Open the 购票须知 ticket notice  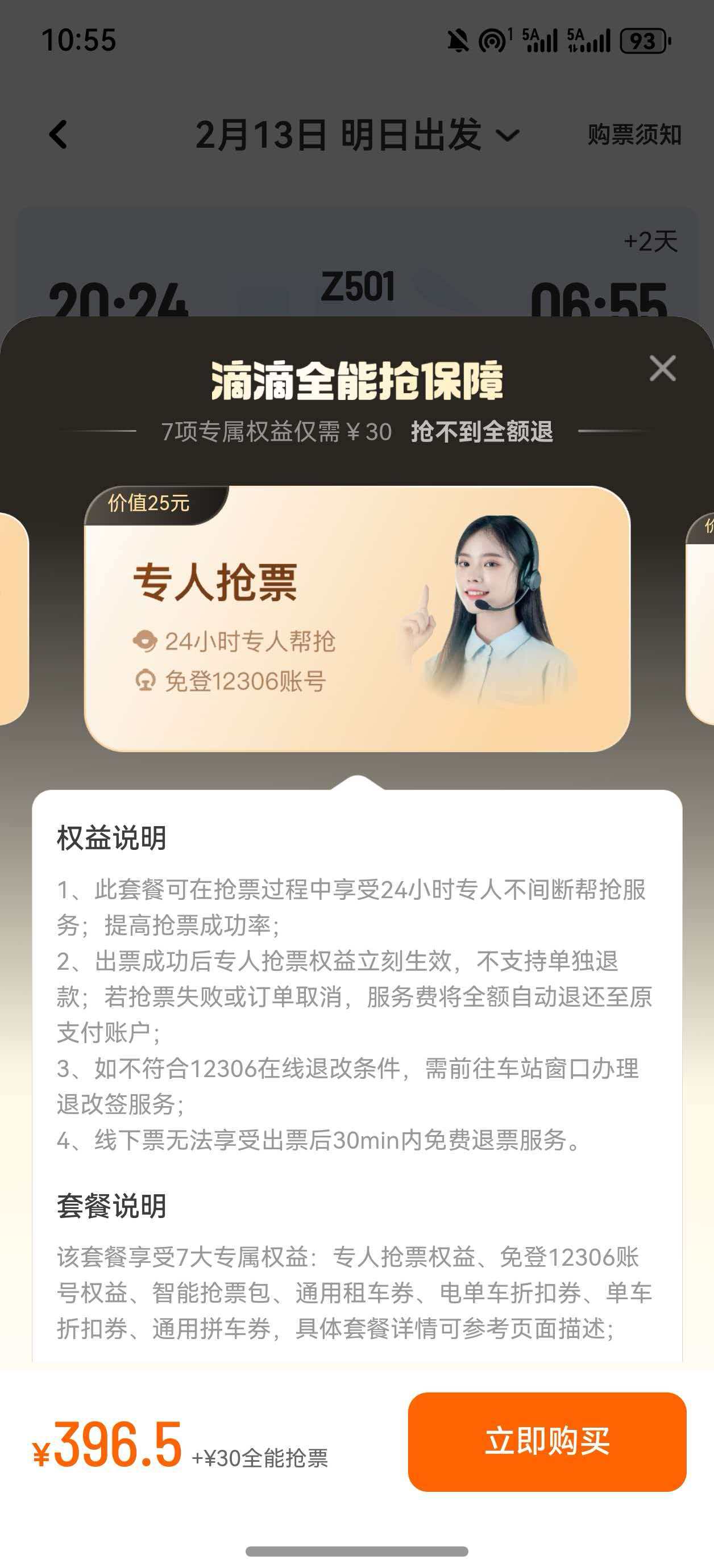(x=634, y=135)
